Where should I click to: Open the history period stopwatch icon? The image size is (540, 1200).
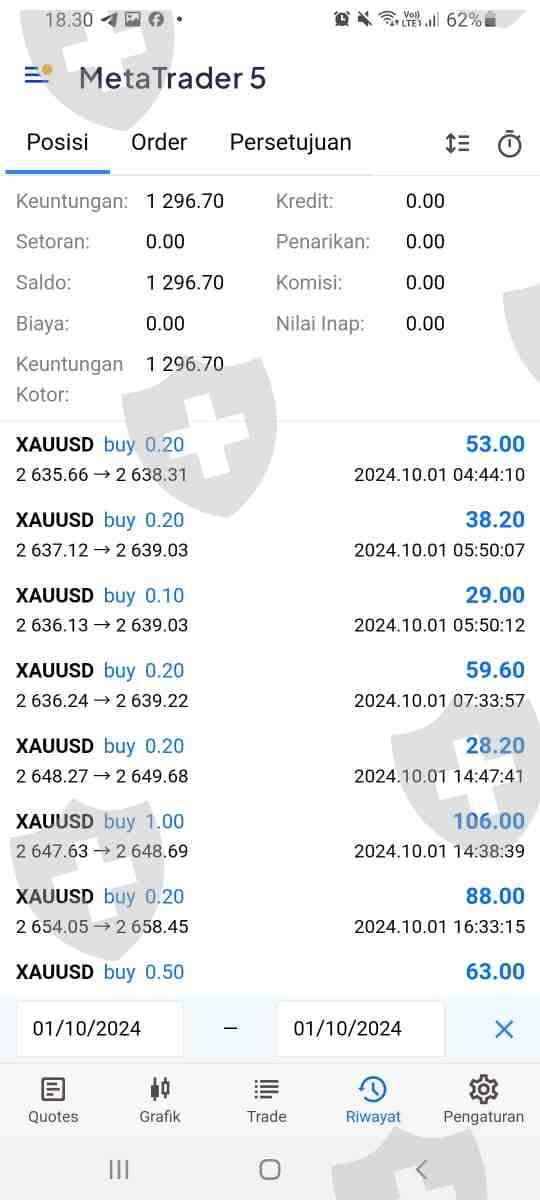click(510, 144)
